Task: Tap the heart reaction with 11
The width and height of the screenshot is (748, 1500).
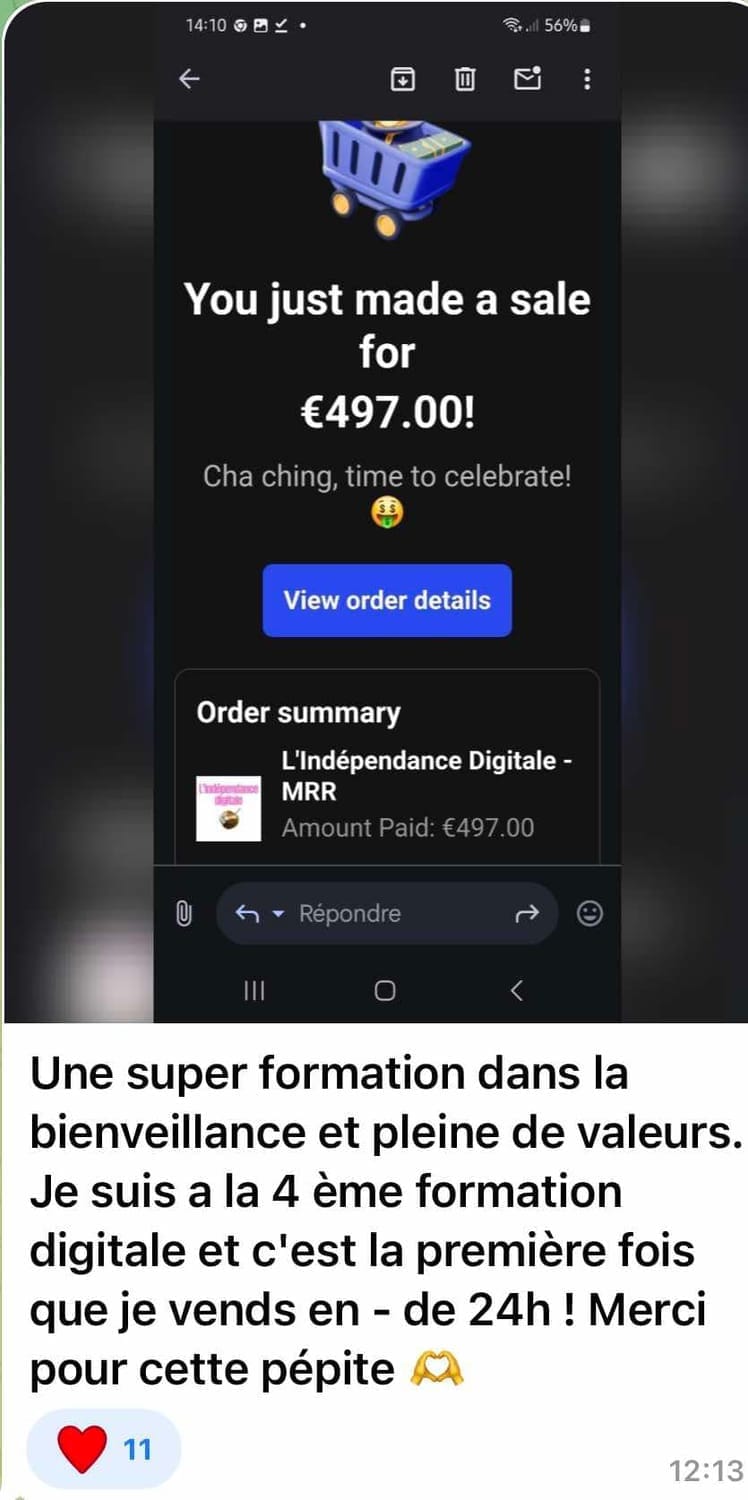Action: click(x=103, y=1449)
